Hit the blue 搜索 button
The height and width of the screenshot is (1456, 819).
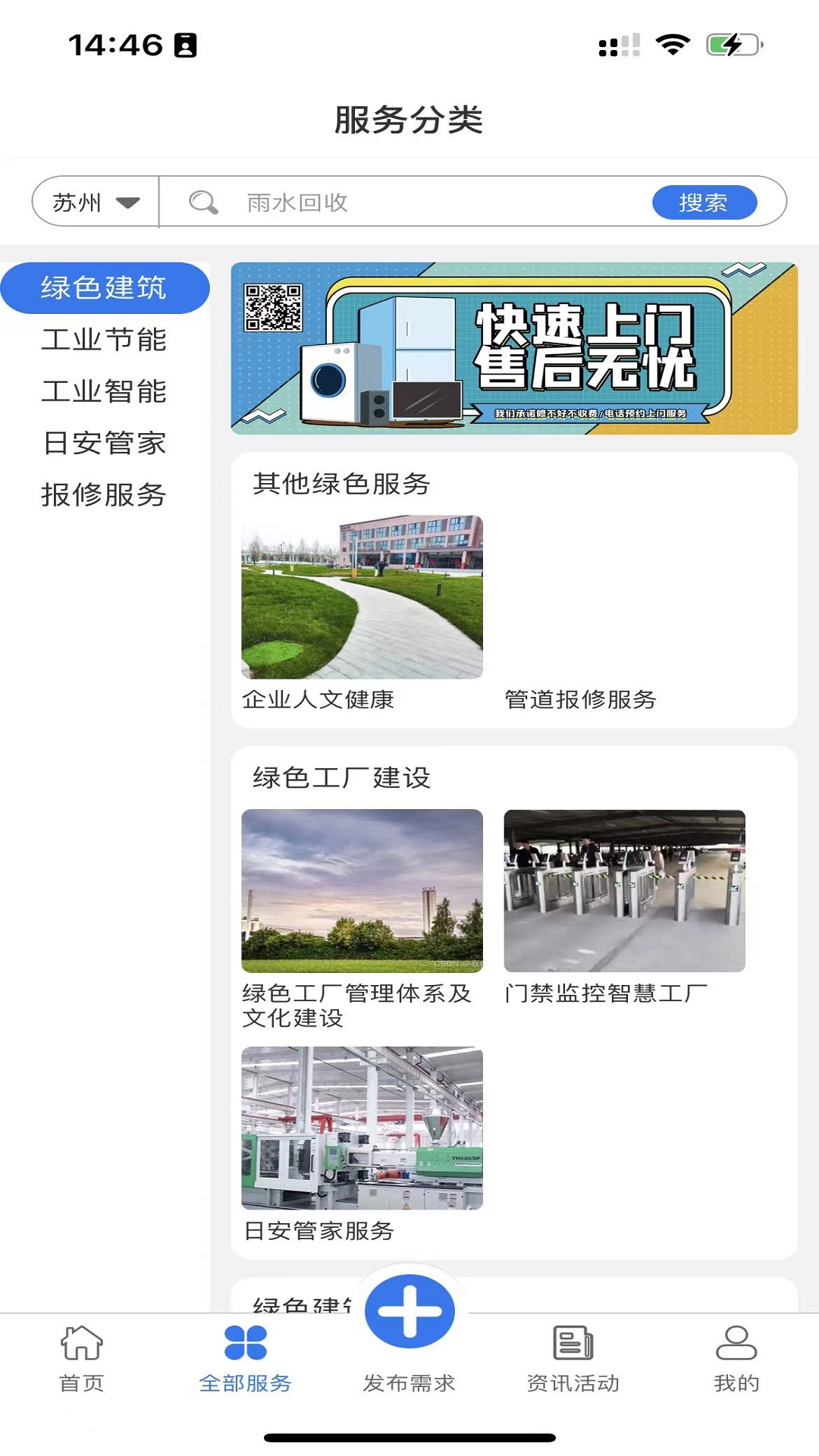coord(704,202)
